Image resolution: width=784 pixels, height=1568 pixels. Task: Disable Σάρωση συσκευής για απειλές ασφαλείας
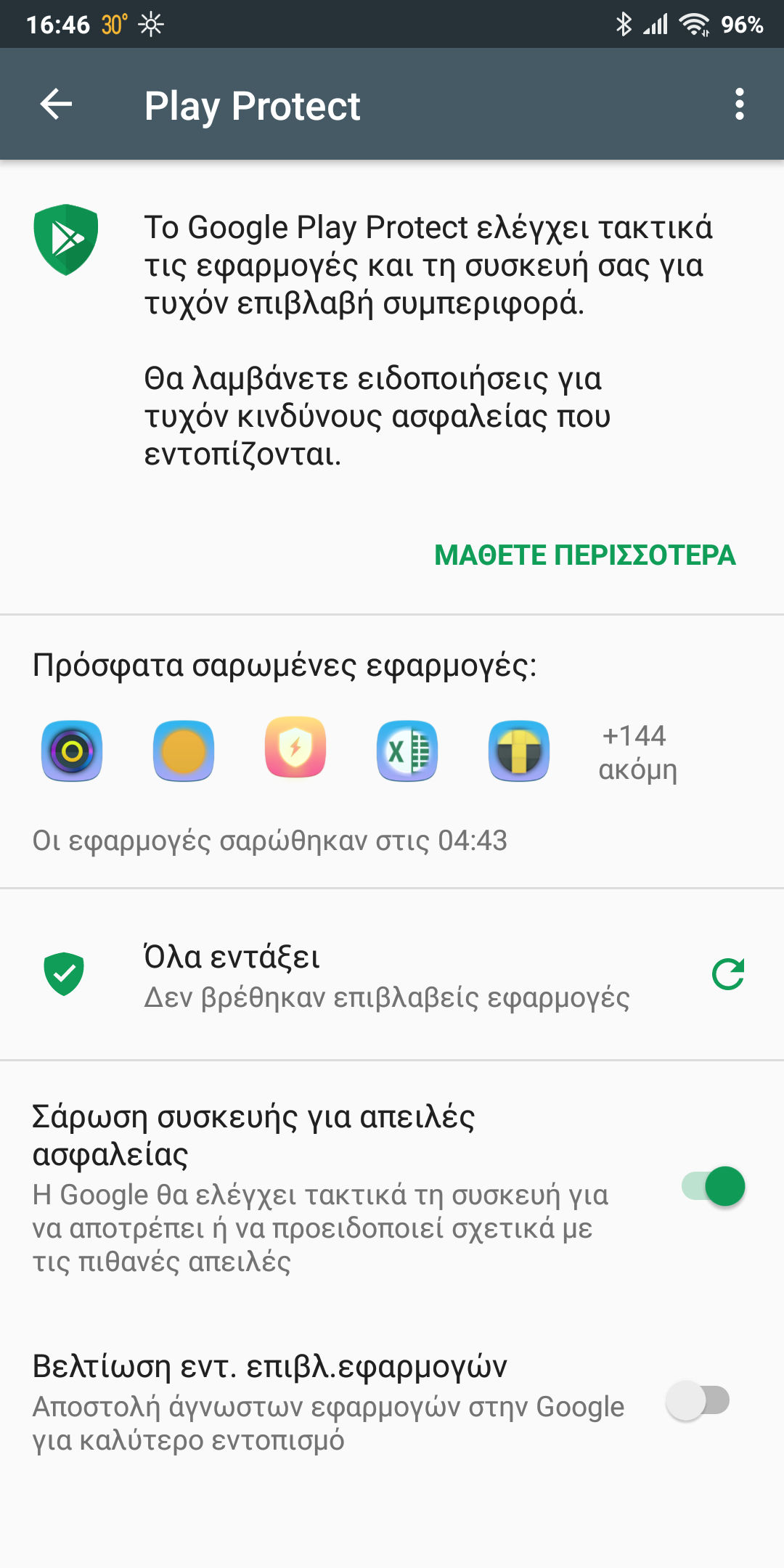click(x=714, y=1187)
